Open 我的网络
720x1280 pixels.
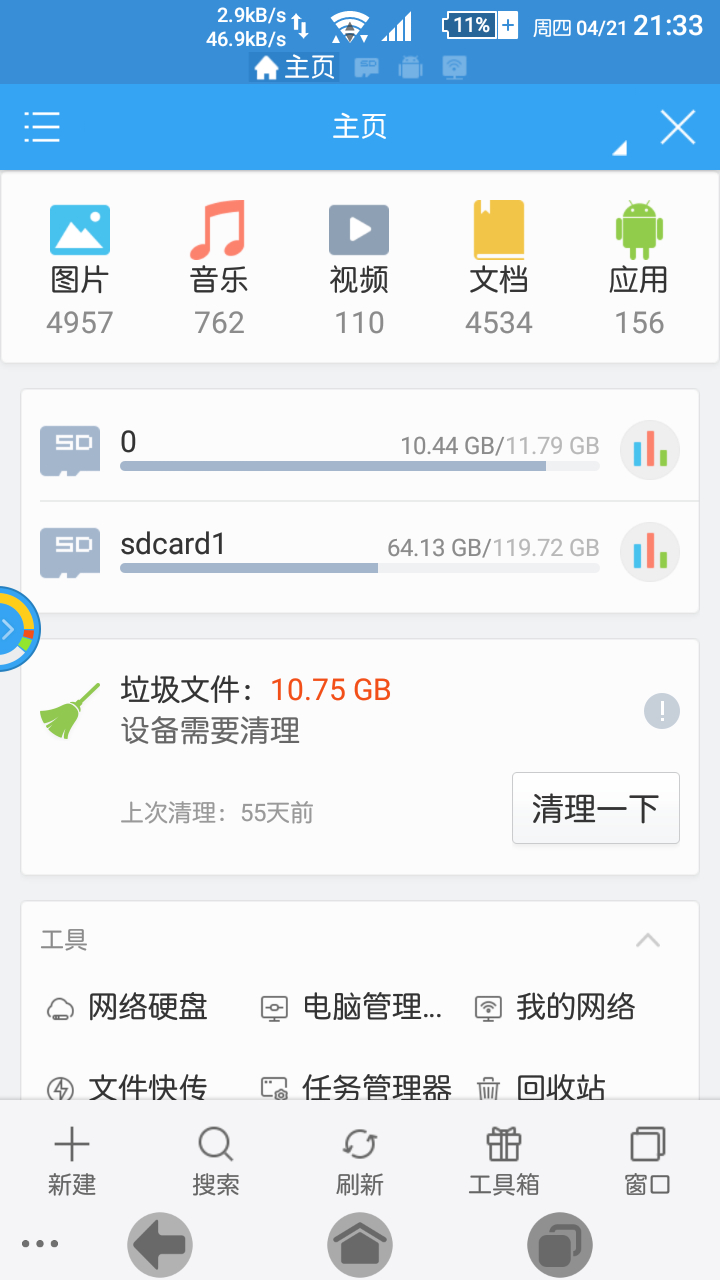tap(556, 1007)
